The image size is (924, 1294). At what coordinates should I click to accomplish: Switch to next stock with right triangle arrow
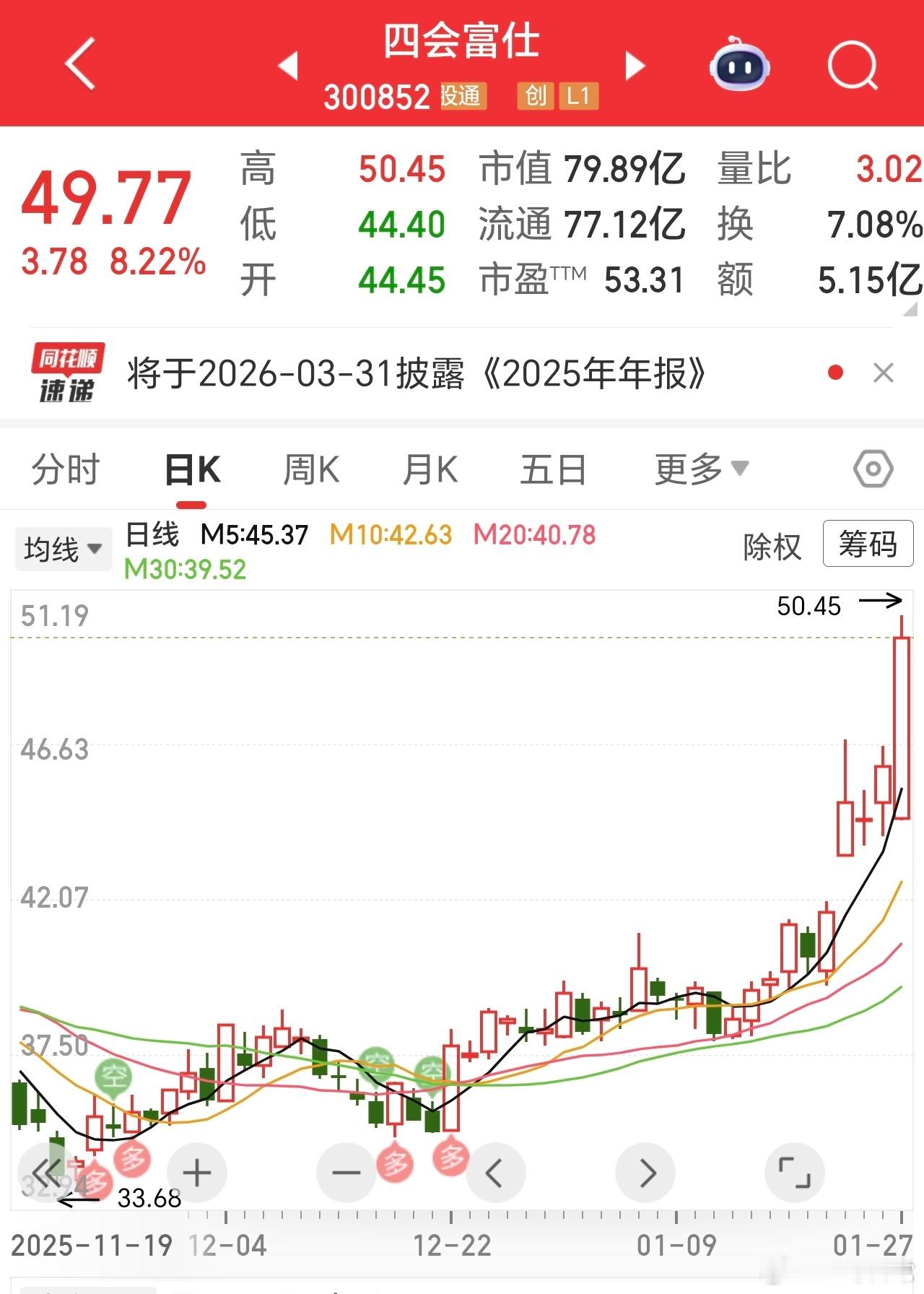point(635,65)
